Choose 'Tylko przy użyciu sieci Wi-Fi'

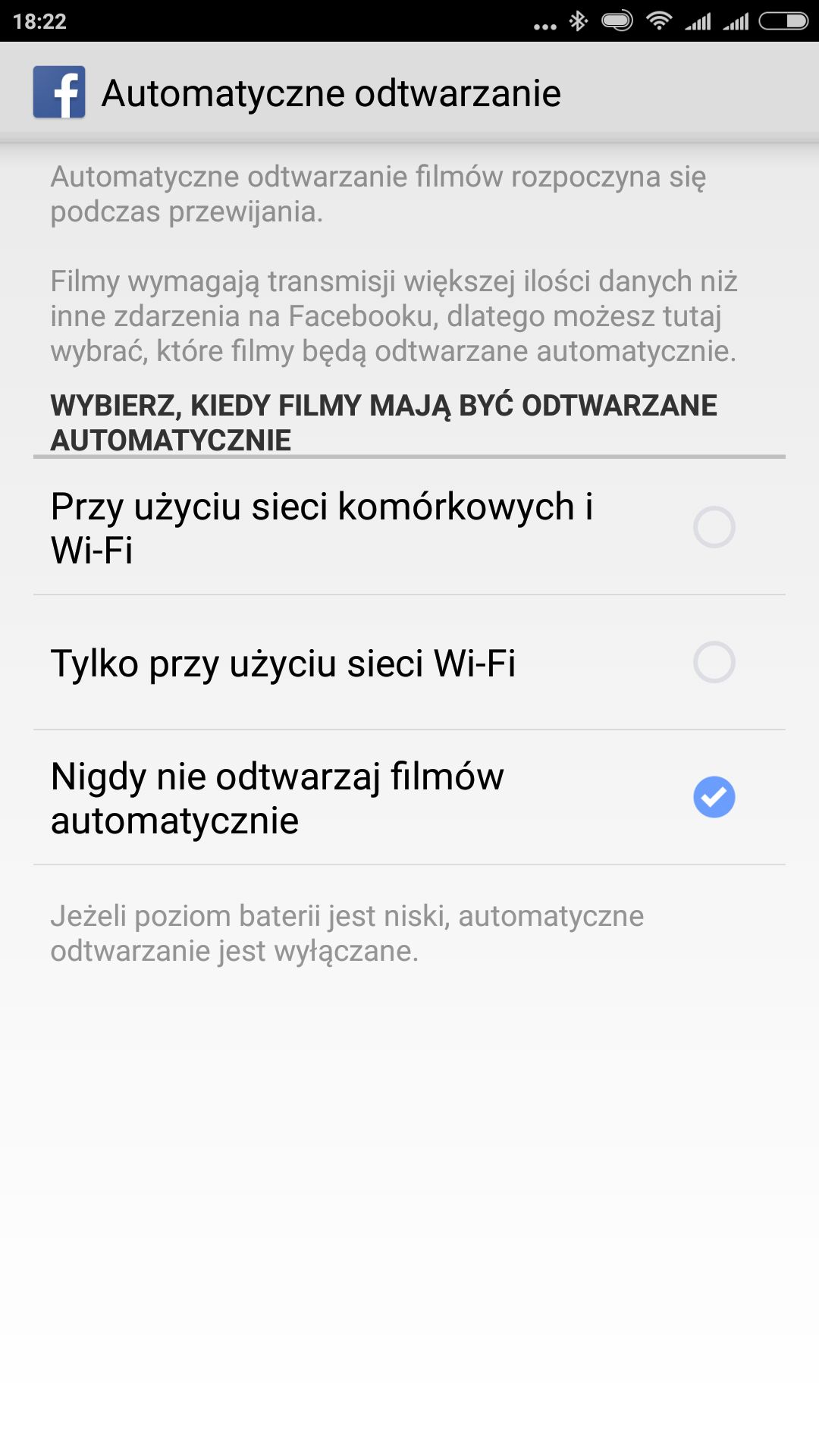point(409,663)
